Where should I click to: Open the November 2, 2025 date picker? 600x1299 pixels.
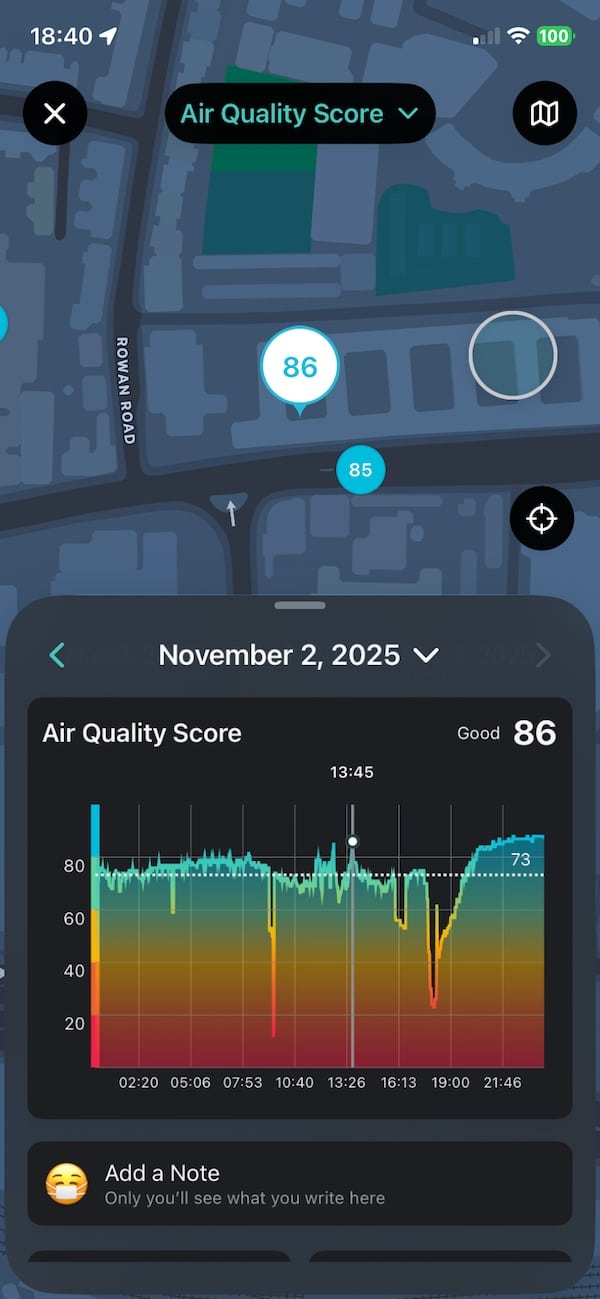[298, 655]
